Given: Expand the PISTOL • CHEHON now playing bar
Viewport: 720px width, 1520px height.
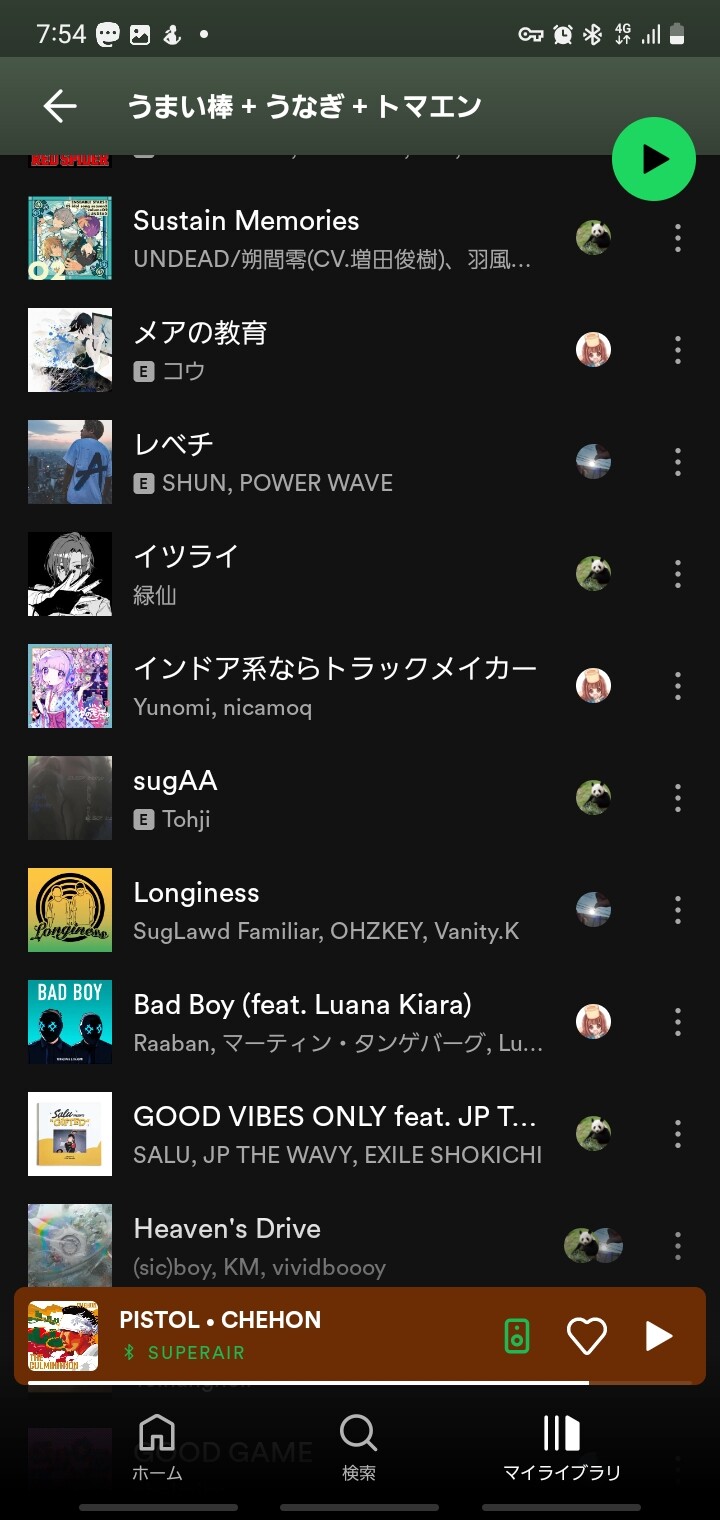Looking at the screenshot, I should tap(300, 1334).
